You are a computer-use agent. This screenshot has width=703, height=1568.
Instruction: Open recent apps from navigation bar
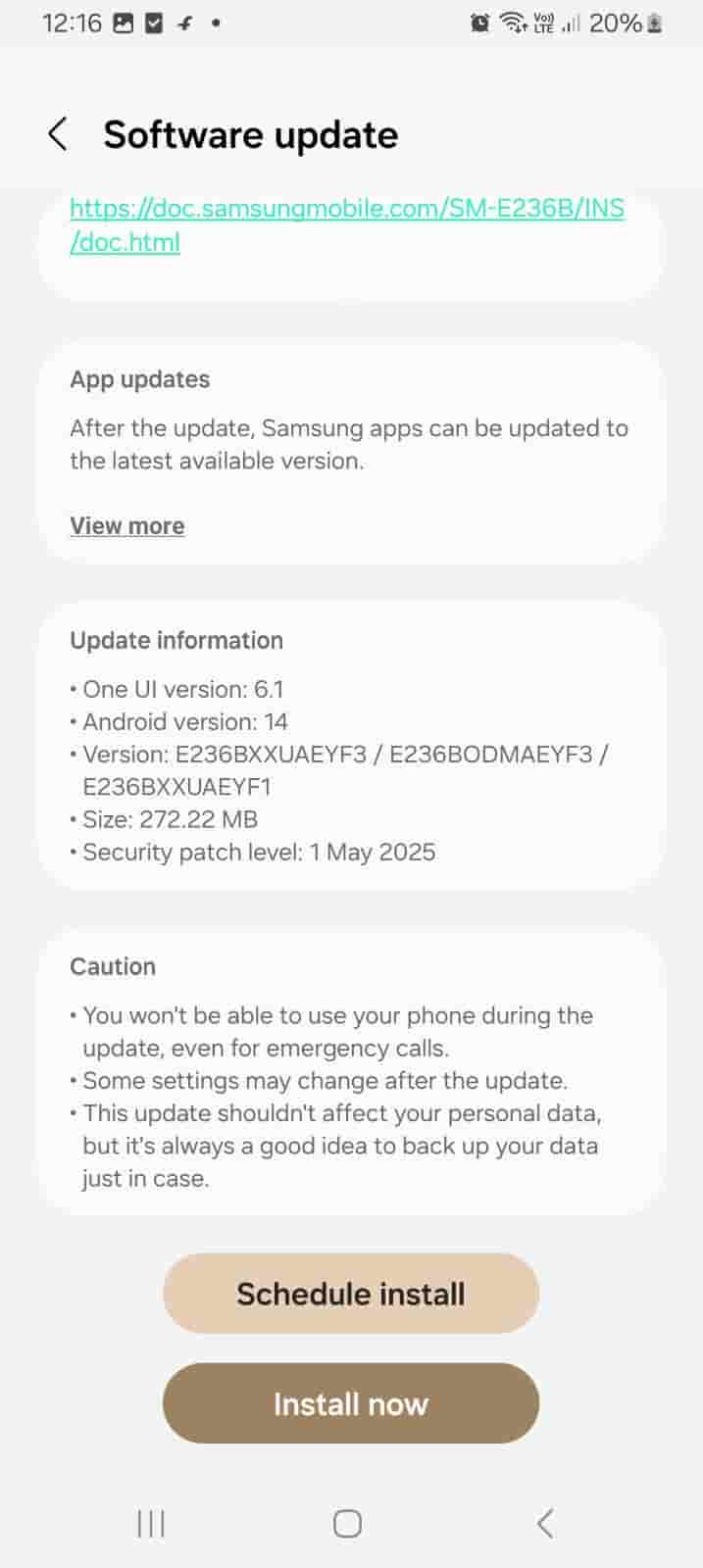151,1524
